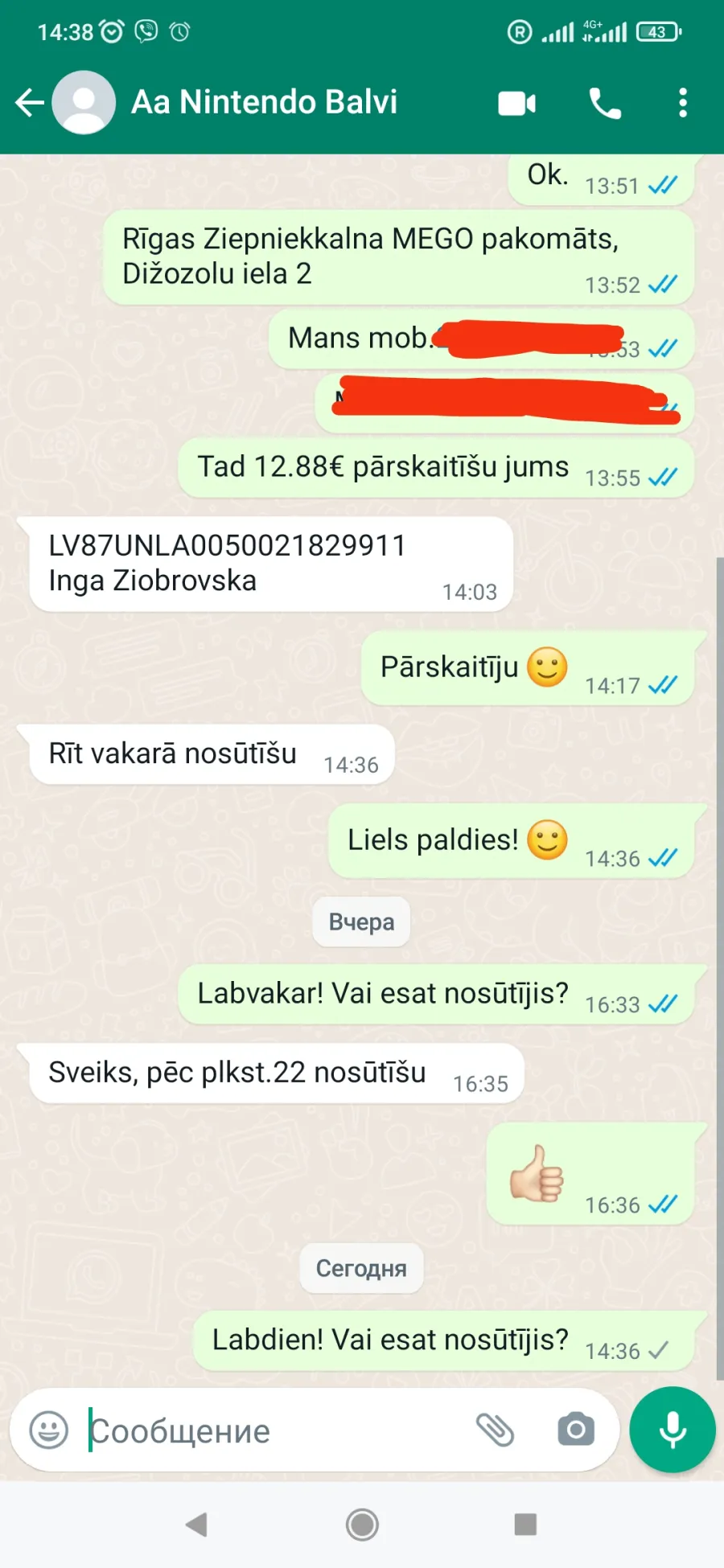Tap the system home button

click(x=362, y=1524)
